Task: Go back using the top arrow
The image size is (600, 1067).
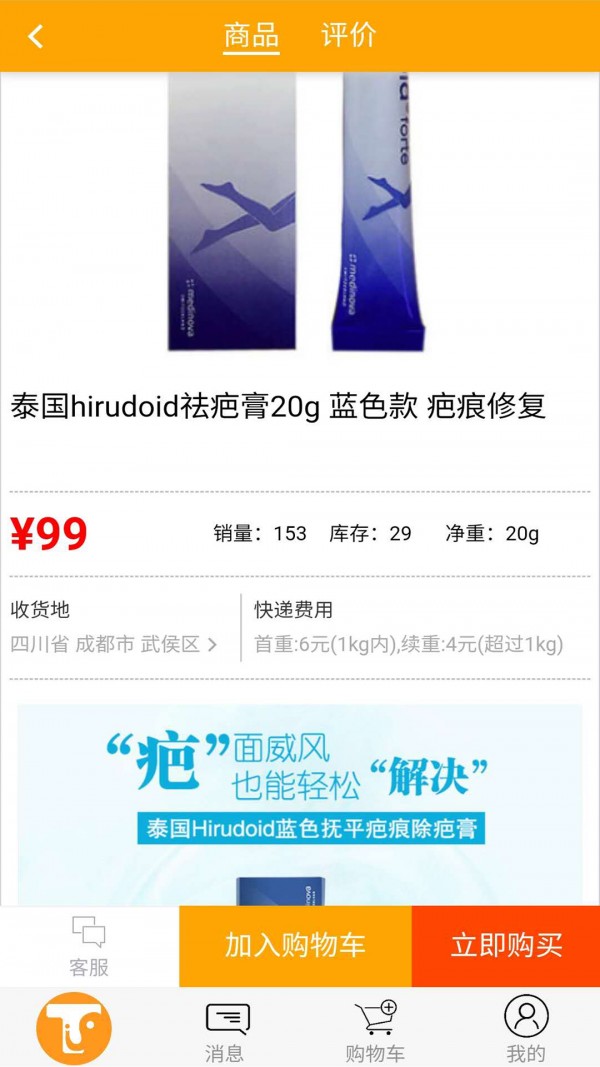Action: click(36, 37)
